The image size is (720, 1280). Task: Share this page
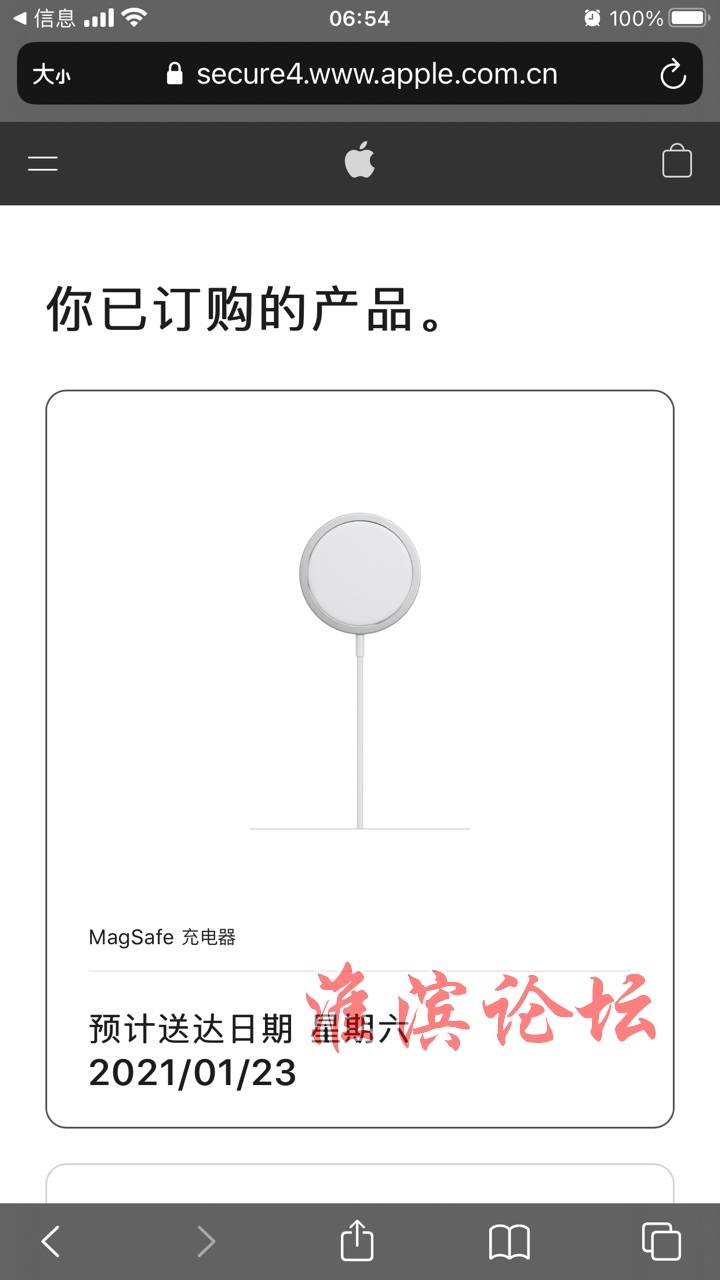(x=357, y=1241)
